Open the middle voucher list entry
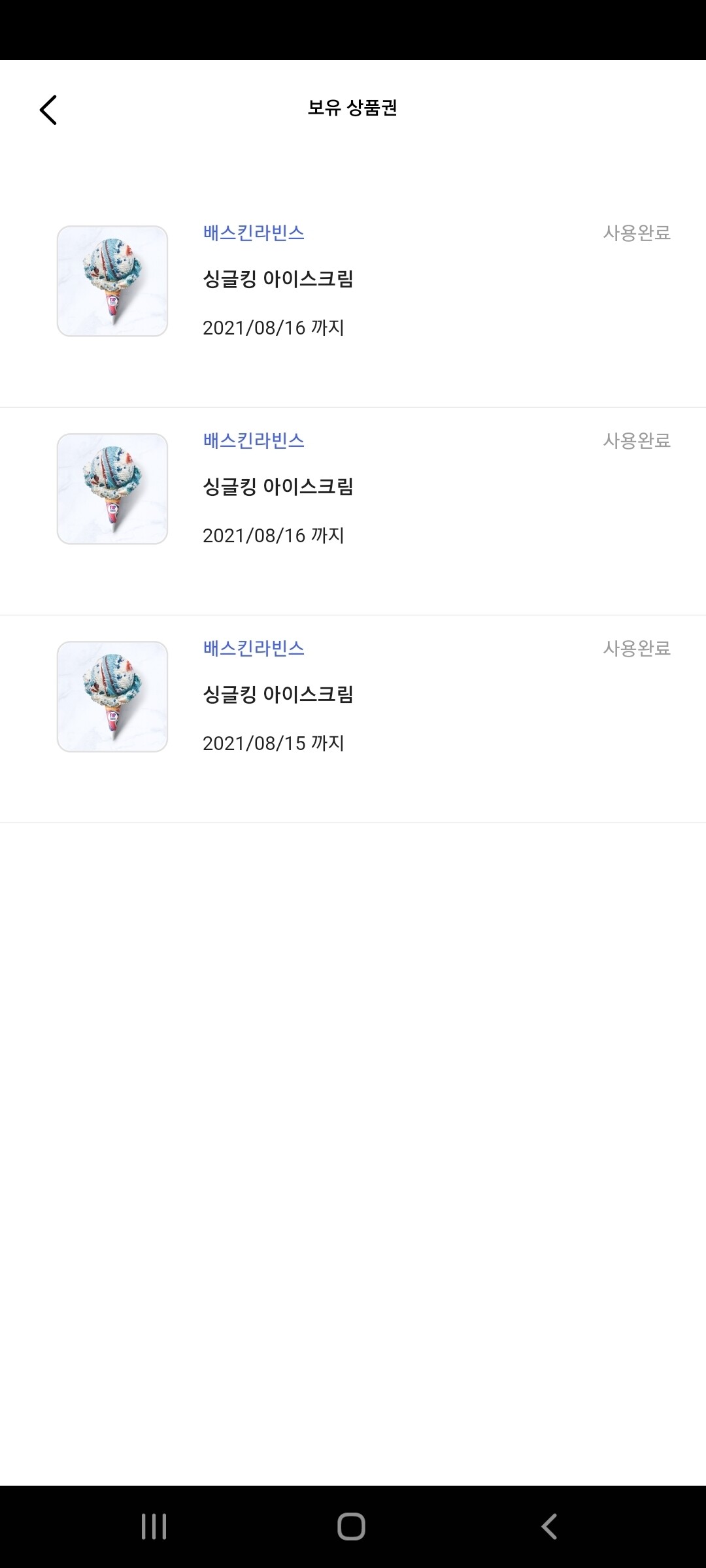The image size is (706, 1568). (x=353, y=489)
